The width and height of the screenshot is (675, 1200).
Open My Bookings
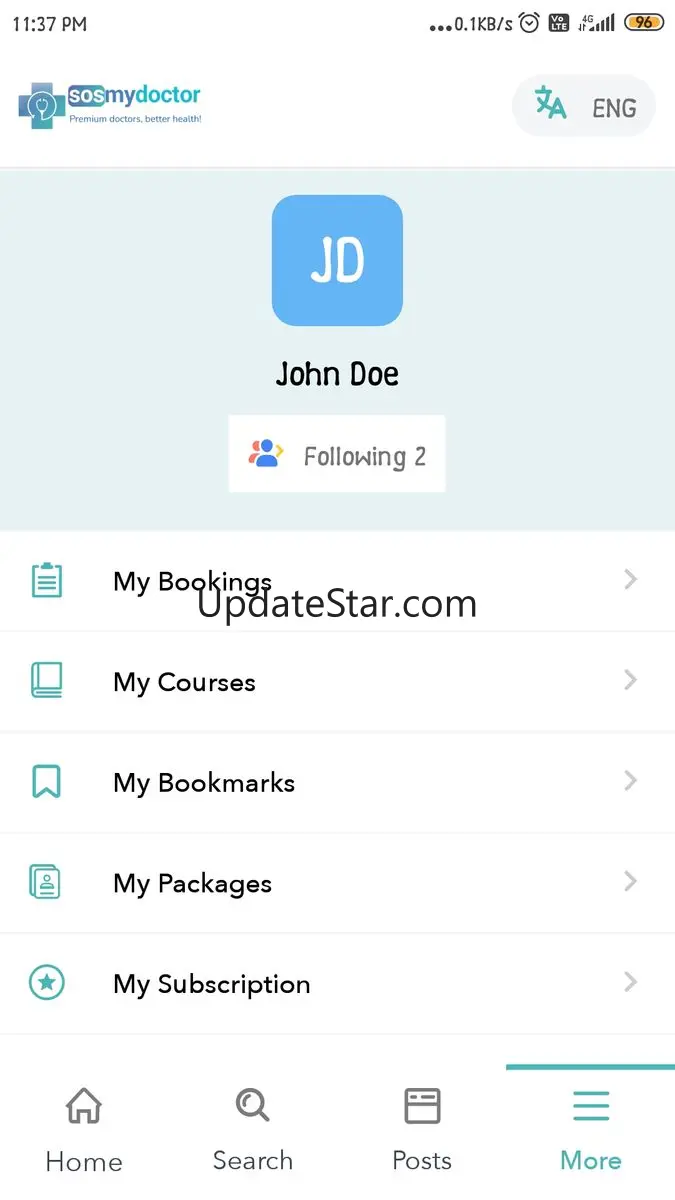[x=337, y=581]
